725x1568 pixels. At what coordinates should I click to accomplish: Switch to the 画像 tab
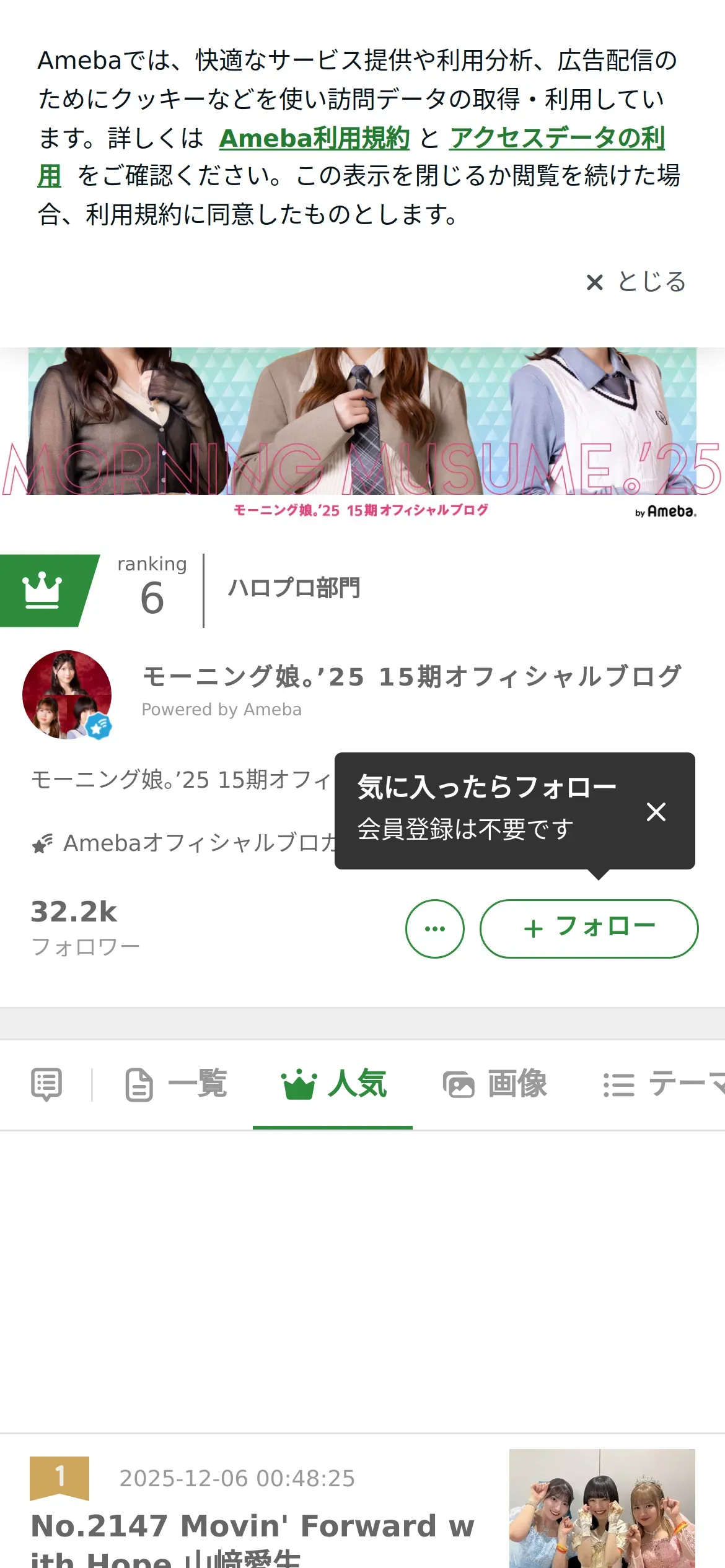coord(494,1084)
